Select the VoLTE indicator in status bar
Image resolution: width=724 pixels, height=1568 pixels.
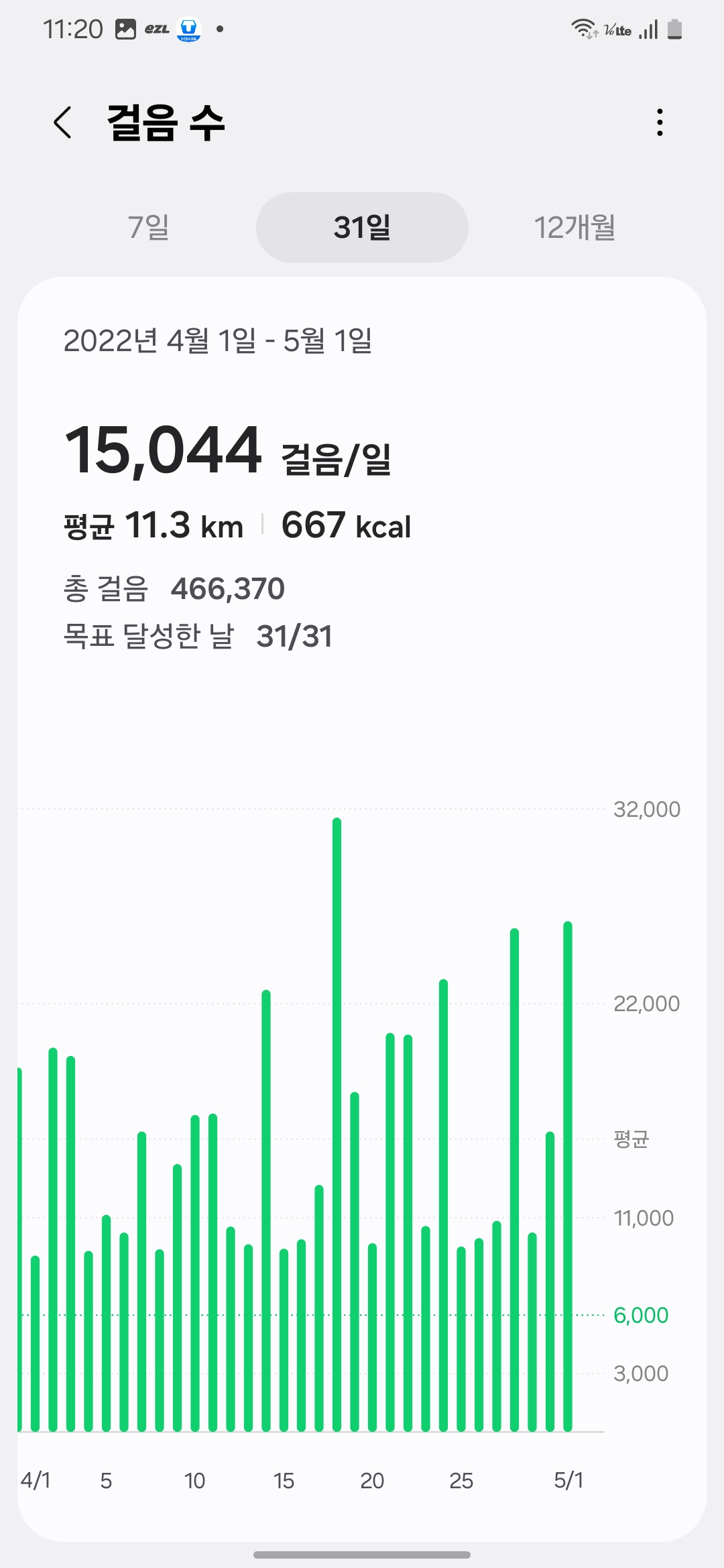pyautogui.click(x=618, y=29)
